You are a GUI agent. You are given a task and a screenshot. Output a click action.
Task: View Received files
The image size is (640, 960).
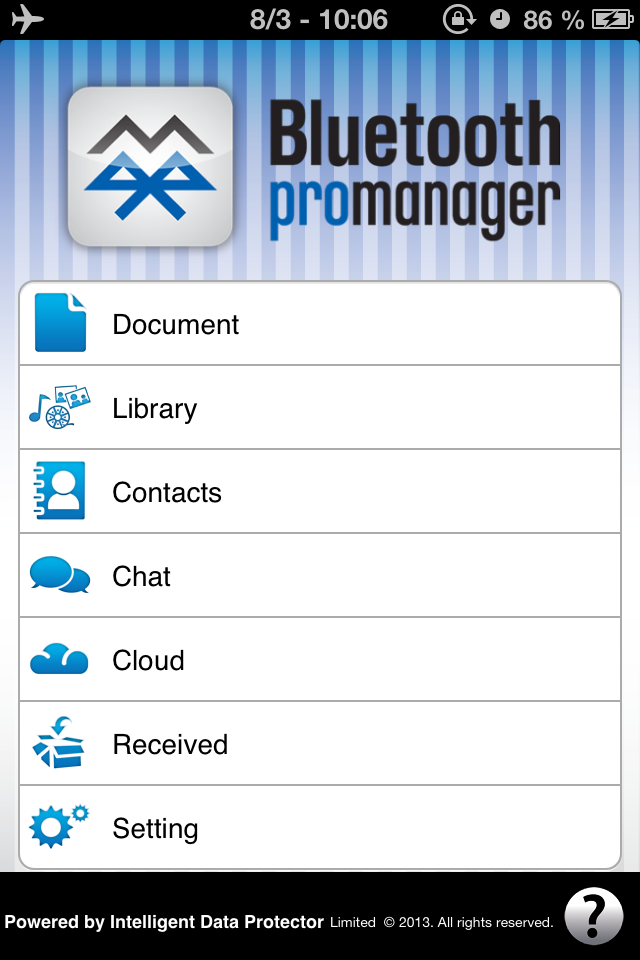pos(320,744)
